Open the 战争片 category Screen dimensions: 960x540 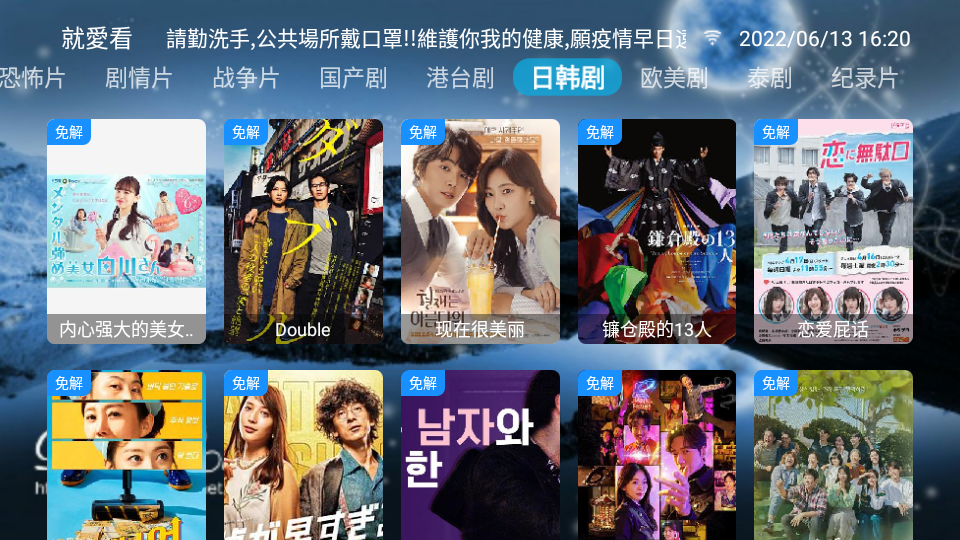pos(246,78)
